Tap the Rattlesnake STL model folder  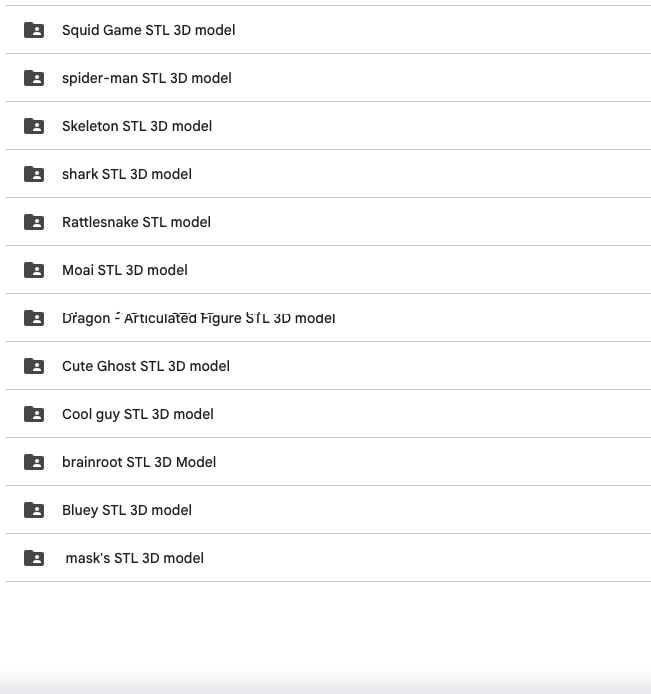(x=328, y=222)
